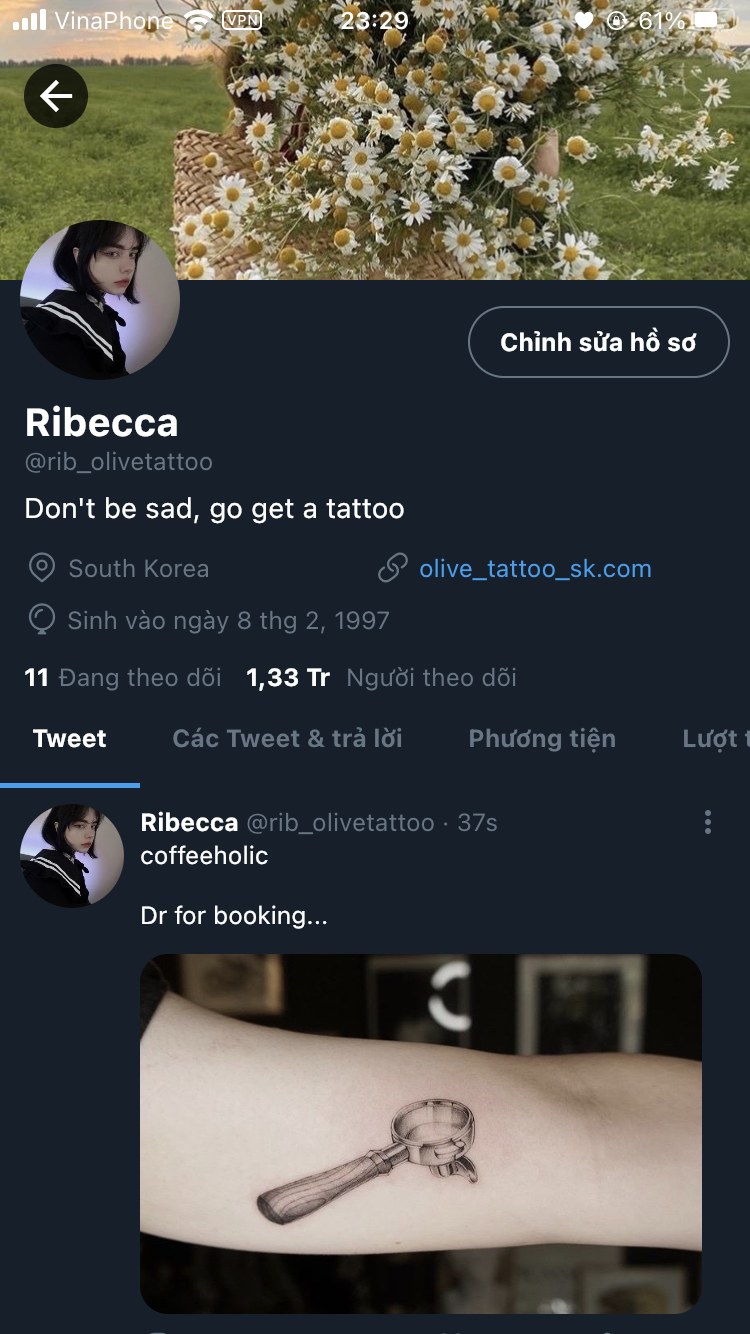This screenshot has height=1334, width=750.
Task: Open the olive_tattoo_sk.com link
Action: 535,569
